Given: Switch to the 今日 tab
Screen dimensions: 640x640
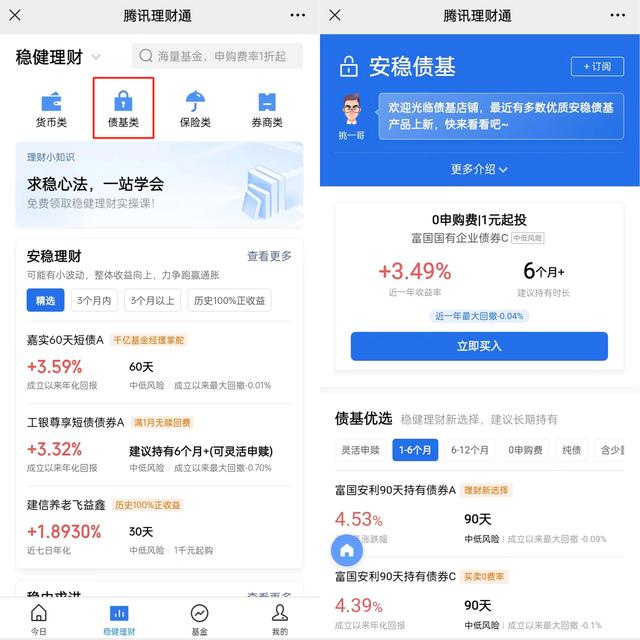Looking at the screenshot, I should 38,618.
